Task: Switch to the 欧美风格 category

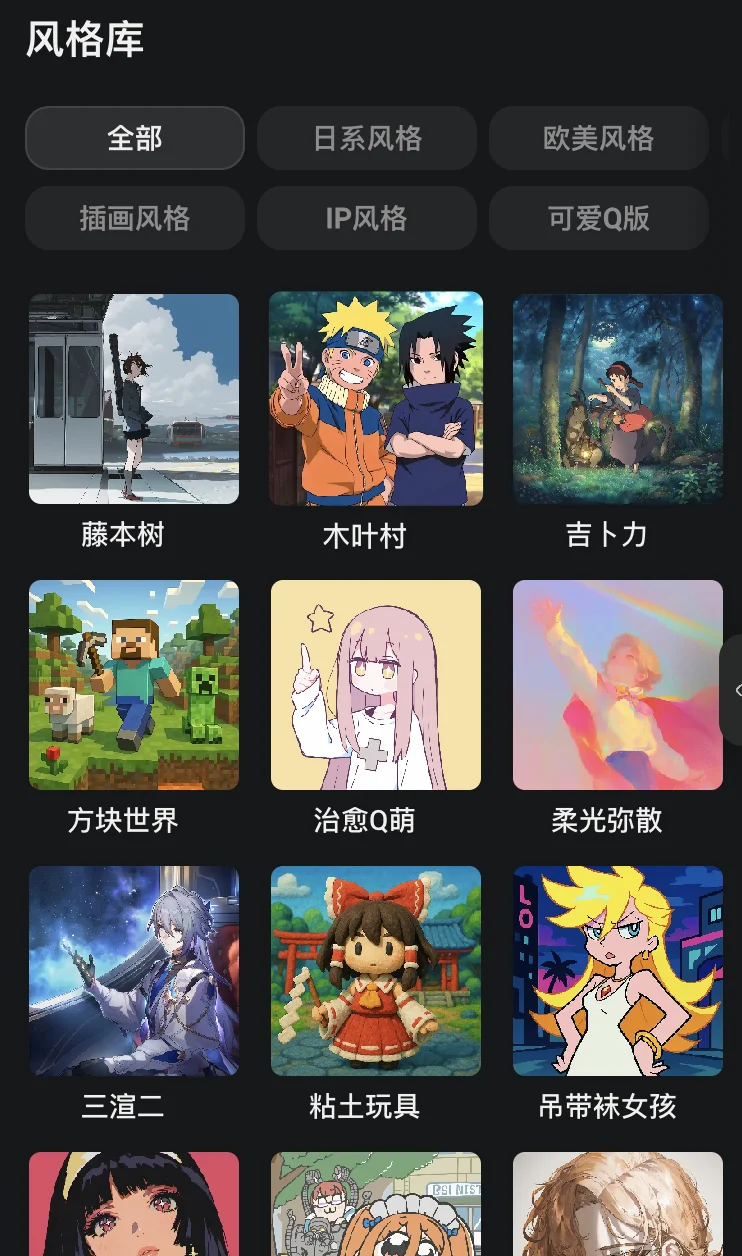Action: pos(598,137)
